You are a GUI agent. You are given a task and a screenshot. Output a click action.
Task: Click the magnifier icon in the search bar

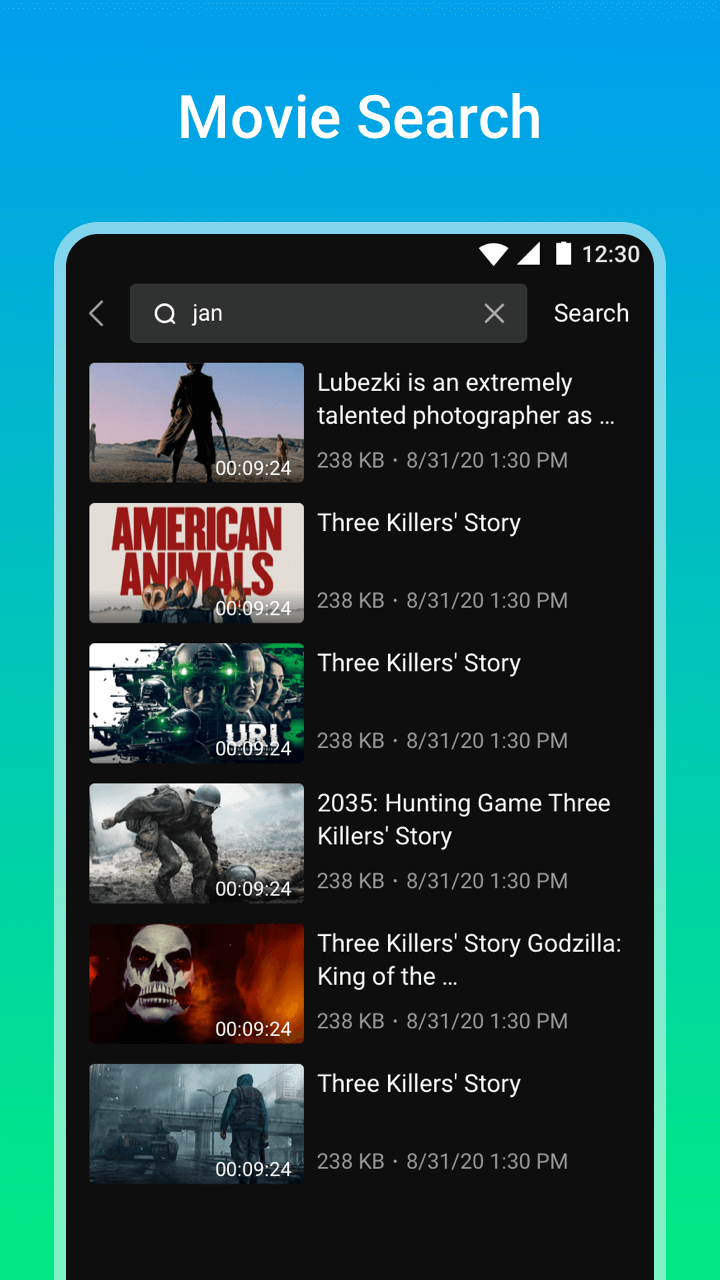[x=164, y=313]
